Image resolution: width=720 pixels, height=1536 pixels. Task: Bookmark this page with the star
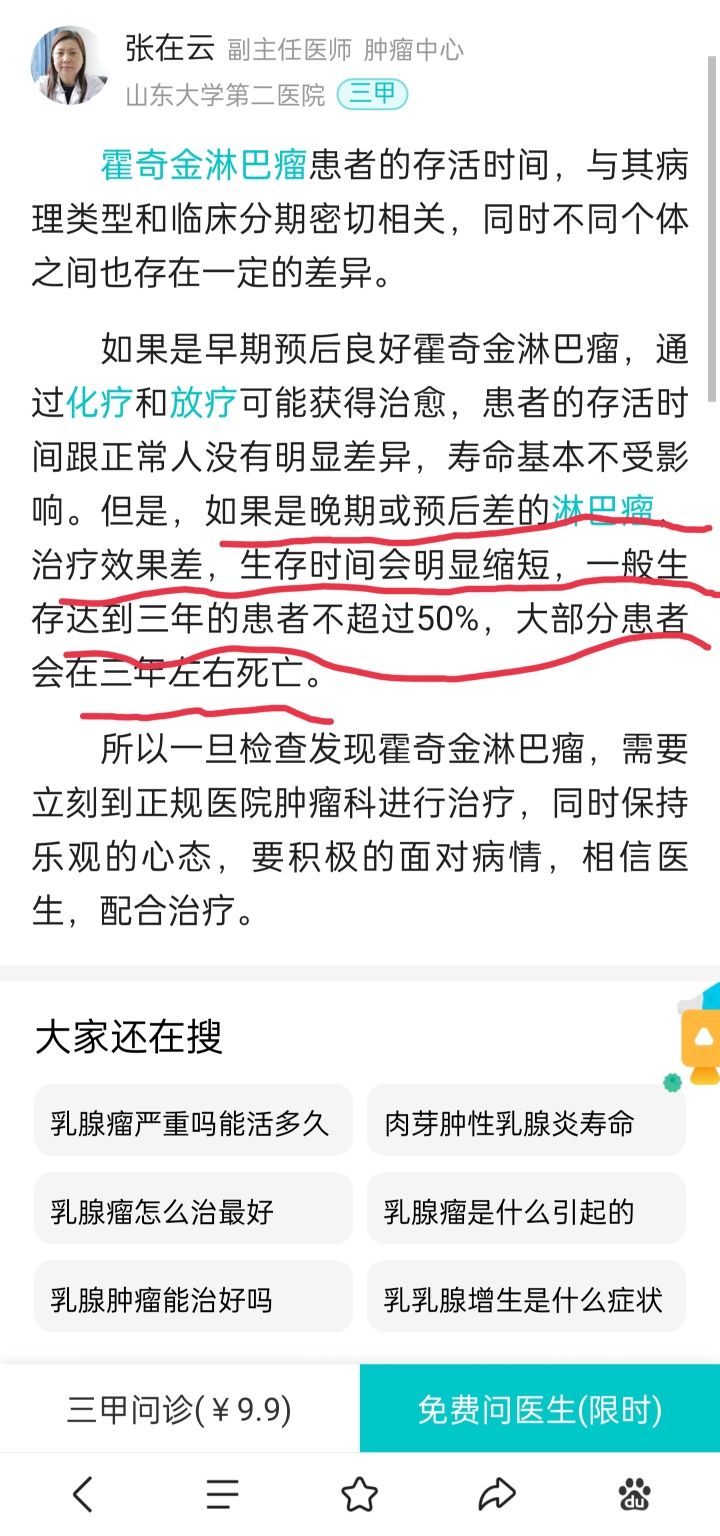(x=360, y=1495)
